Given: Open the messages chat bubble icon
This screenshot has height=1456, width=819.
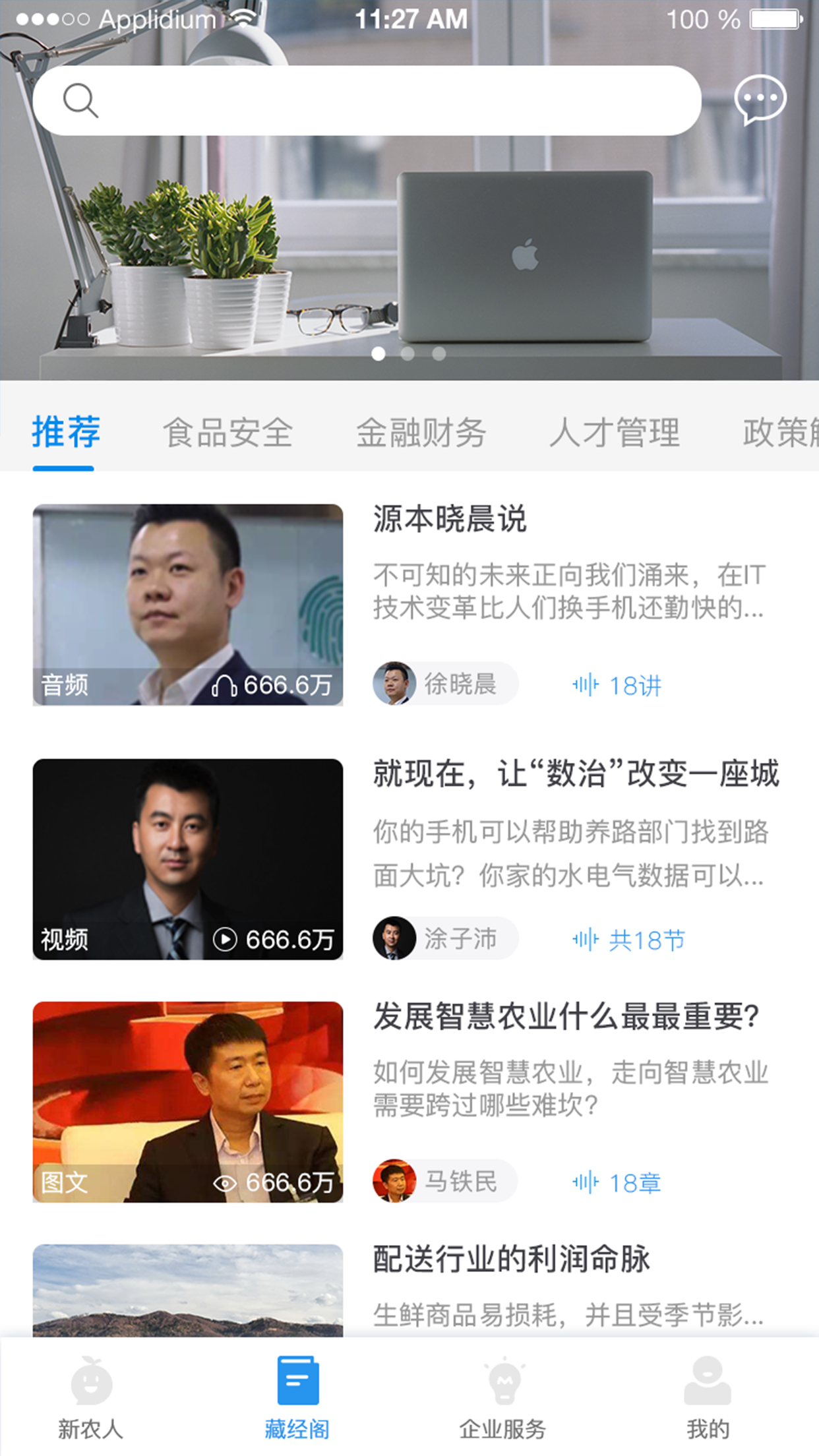Looking at the screenshot, I should click(x=760, y=100).
